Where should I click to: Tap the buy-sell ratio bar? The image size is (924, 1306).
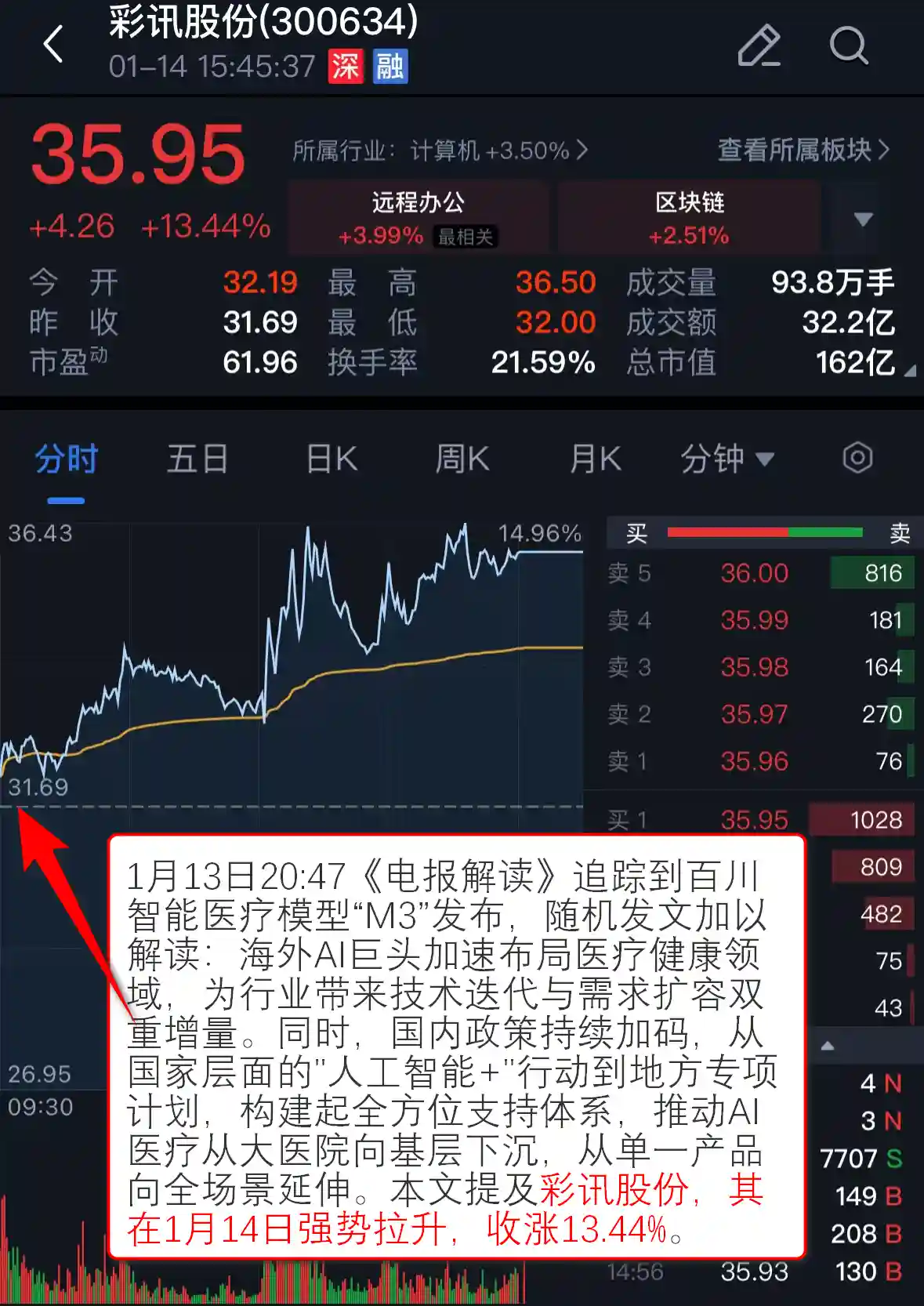tap(766, 531)
